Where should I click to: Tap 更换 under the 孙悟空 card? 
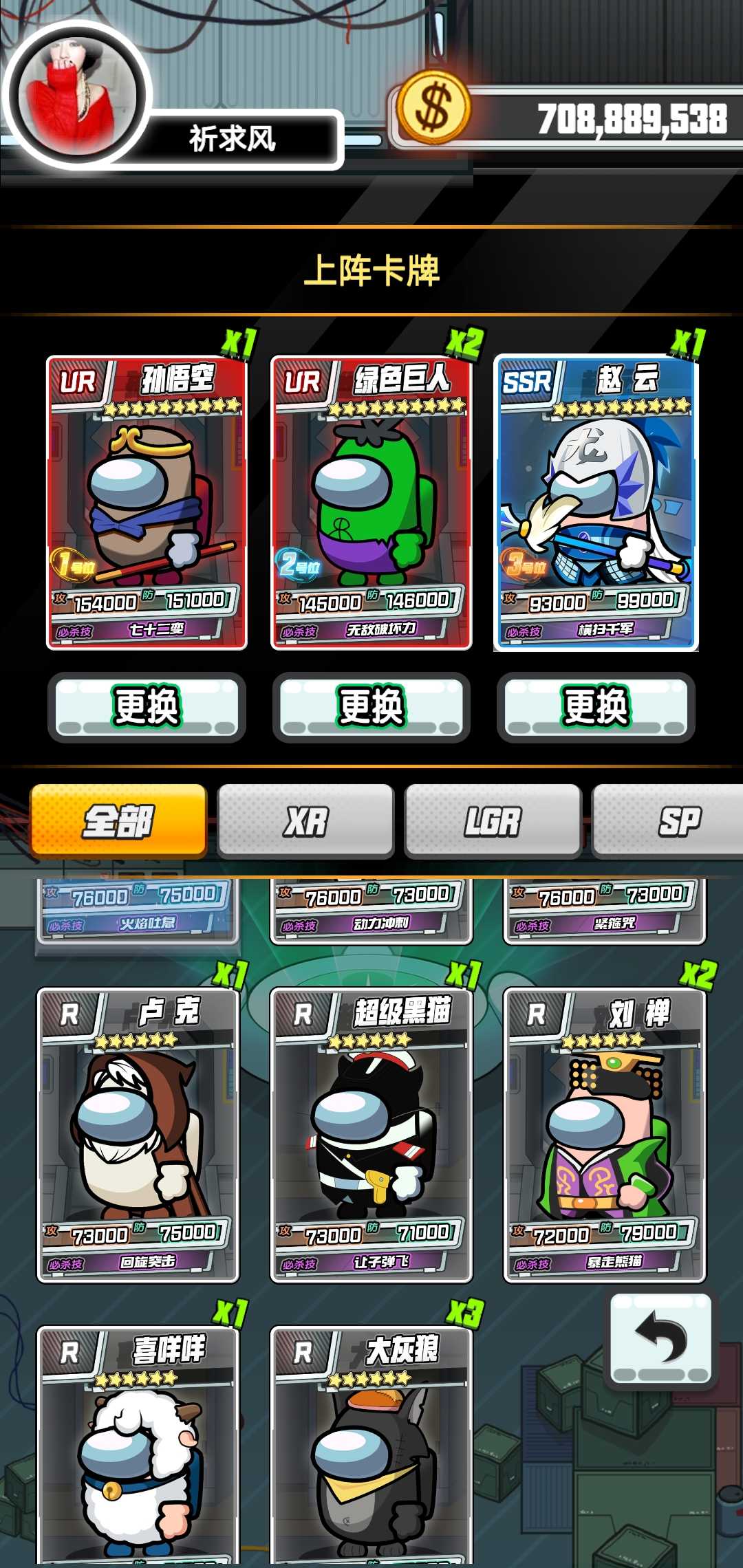pyautogui.click(x=147, y=707)
